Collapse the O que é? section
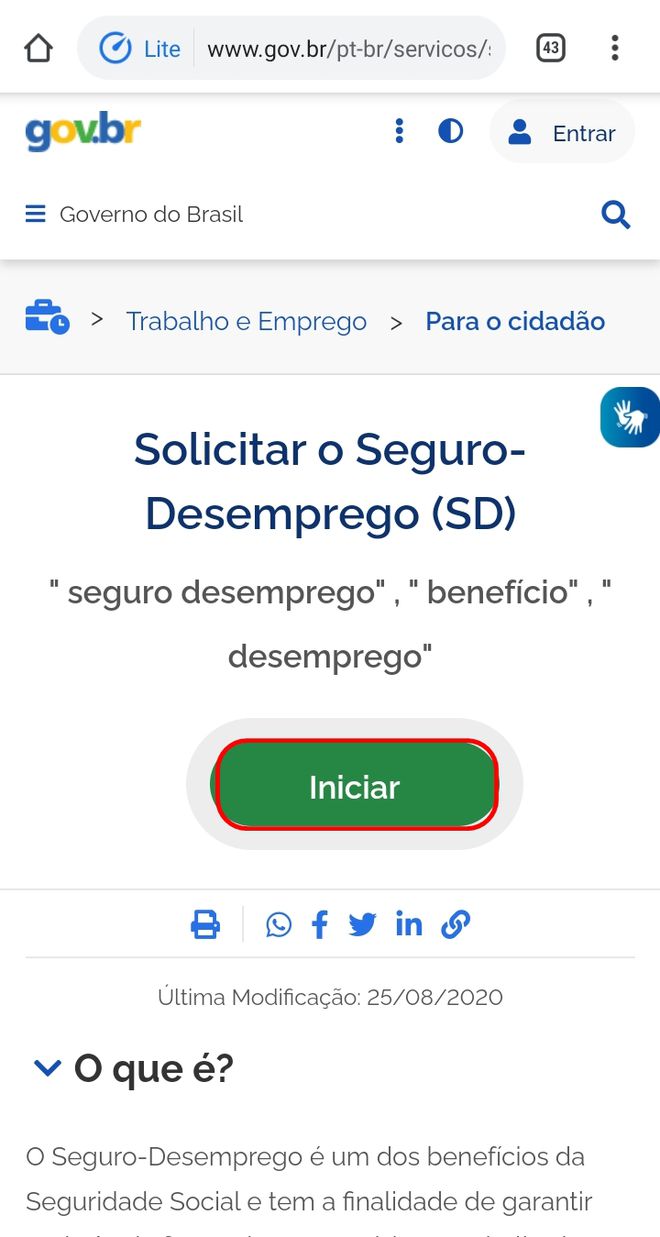660x1237 pixels. pos(129,1069)
